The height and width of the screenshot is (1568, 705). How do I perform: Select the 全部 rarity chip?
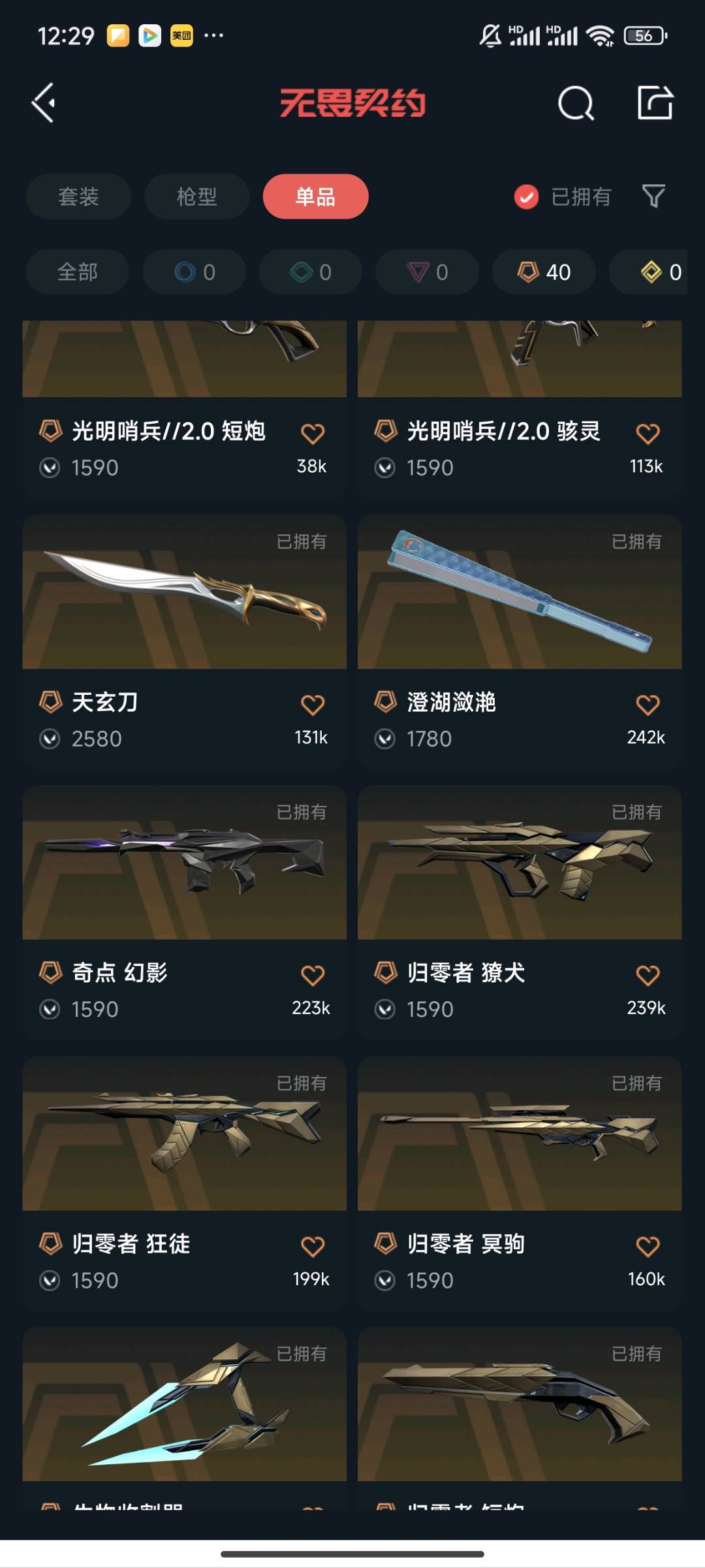pos(77,272)
